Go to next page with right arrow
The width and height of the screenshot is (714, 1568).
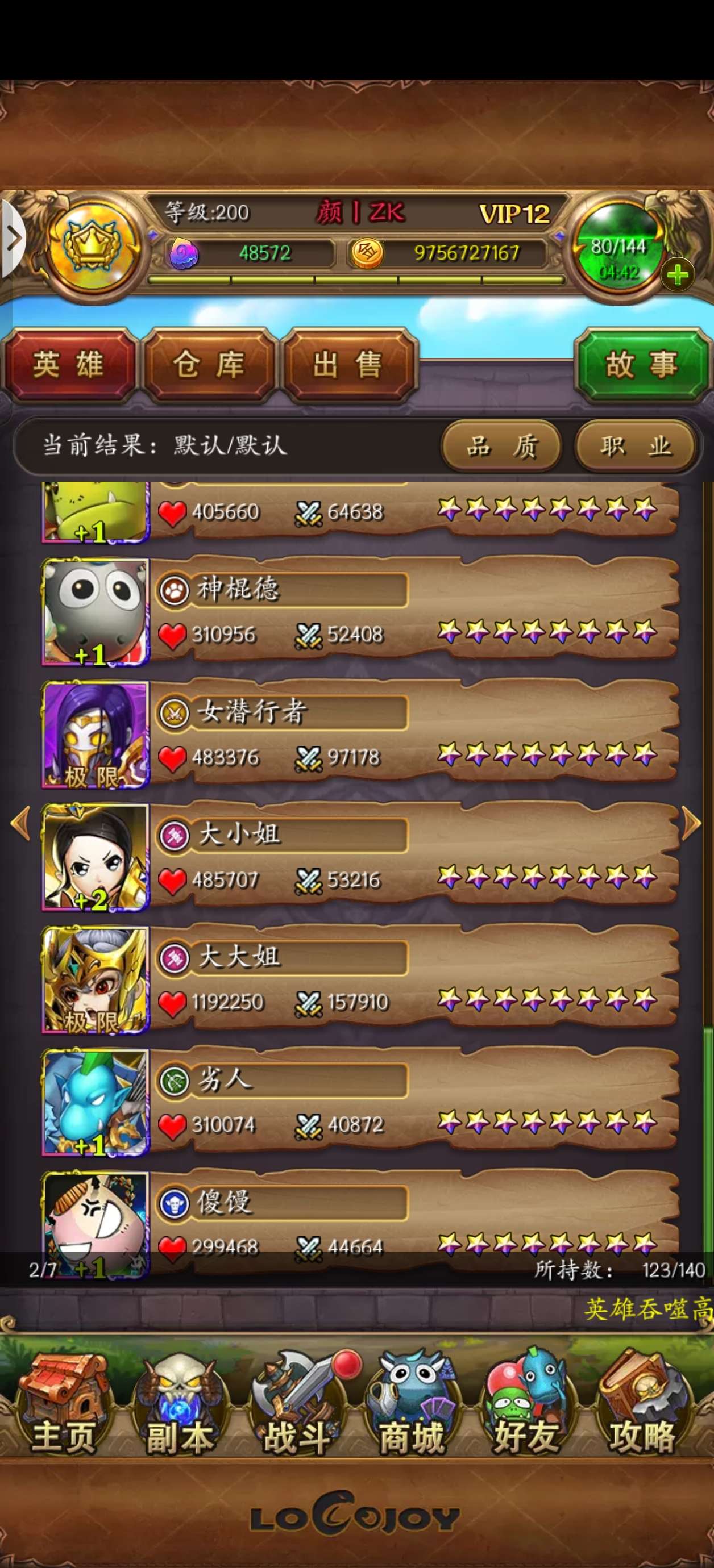point(691,823)
